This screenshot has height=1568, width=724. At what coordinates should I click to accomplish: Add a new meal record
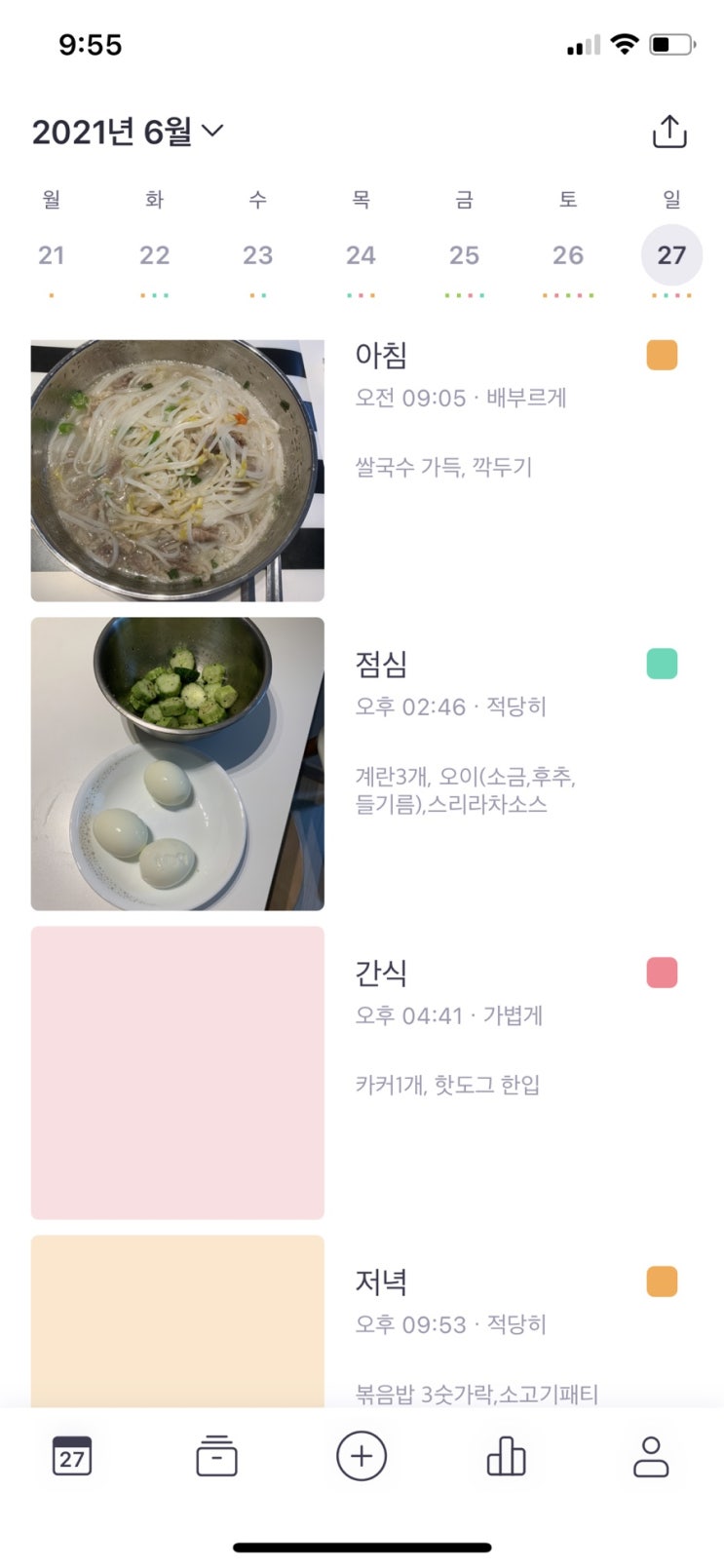click(x=362, y=1457)
